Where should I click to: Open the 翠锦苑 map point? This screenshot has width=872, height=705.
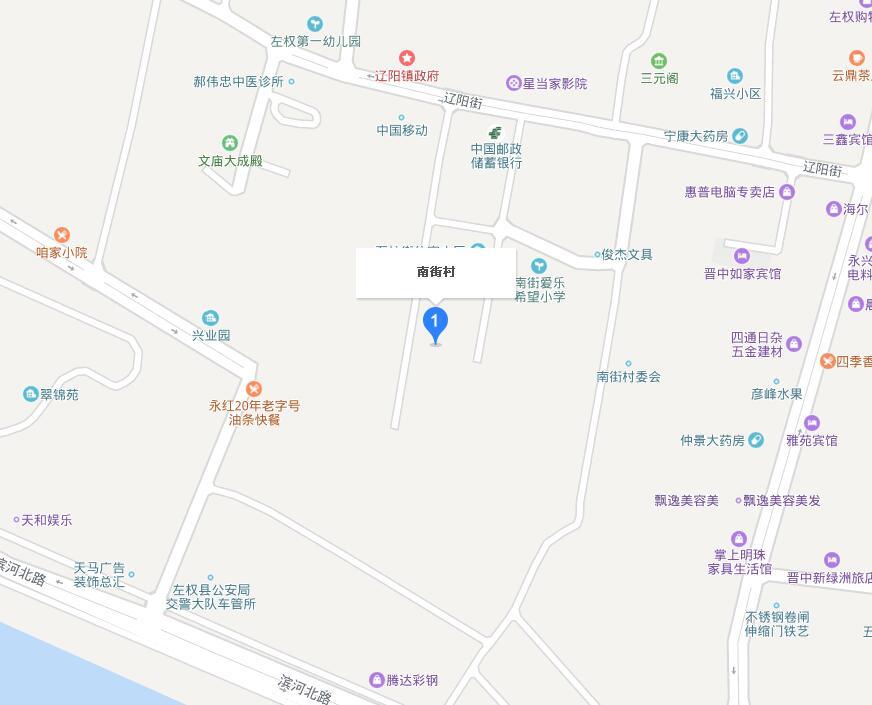[30, 395]
